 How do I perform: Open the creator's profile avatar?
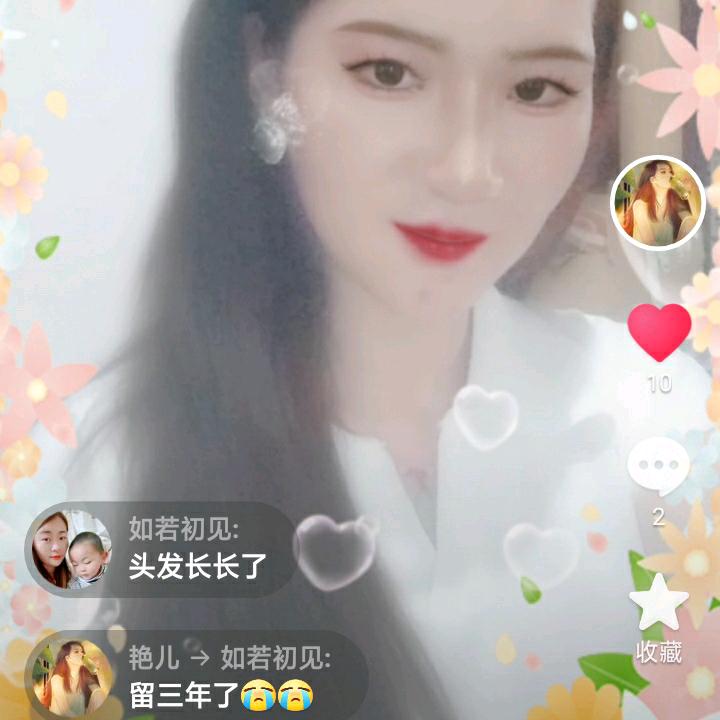point(658,203)
